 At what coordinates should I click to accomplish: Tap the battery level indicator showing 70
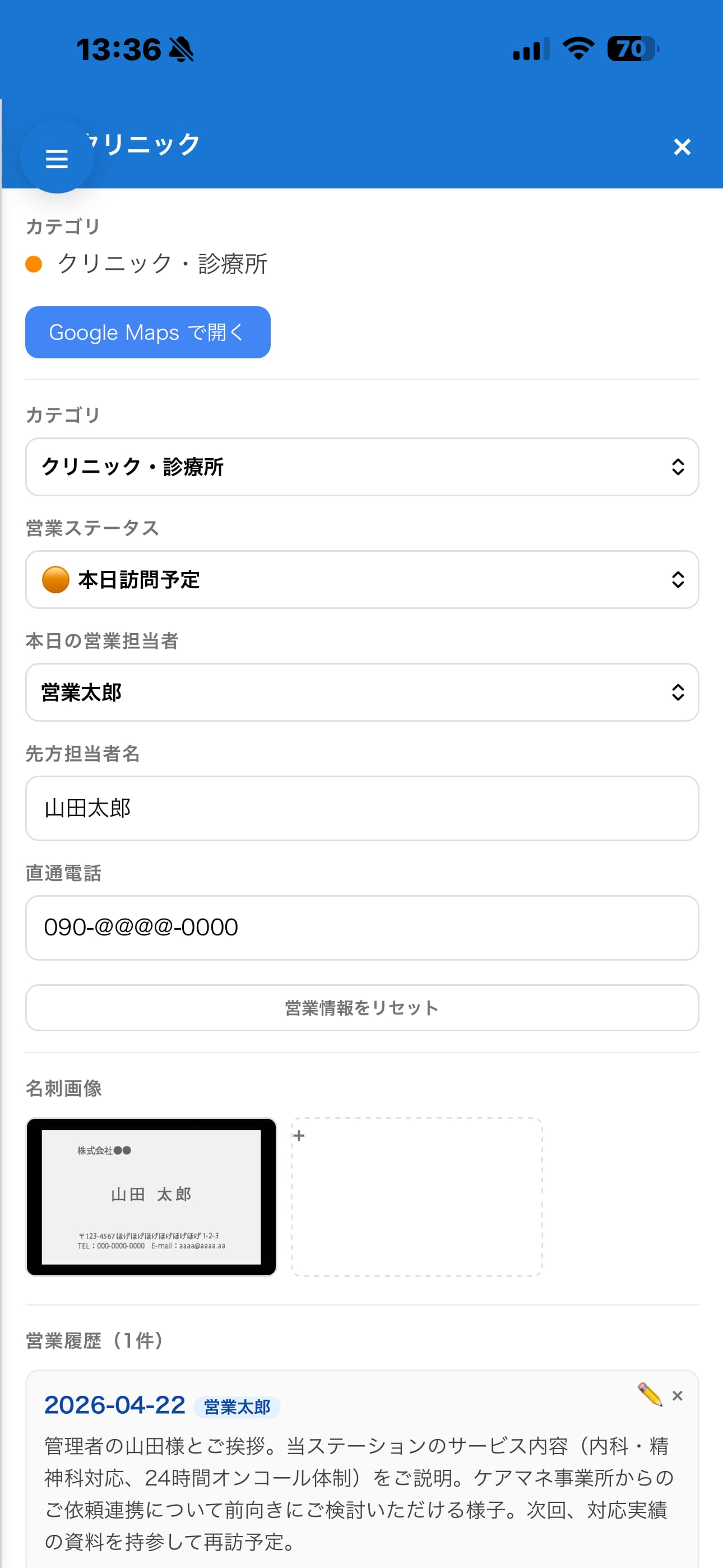pyautogui.click(x=632, y=49)
